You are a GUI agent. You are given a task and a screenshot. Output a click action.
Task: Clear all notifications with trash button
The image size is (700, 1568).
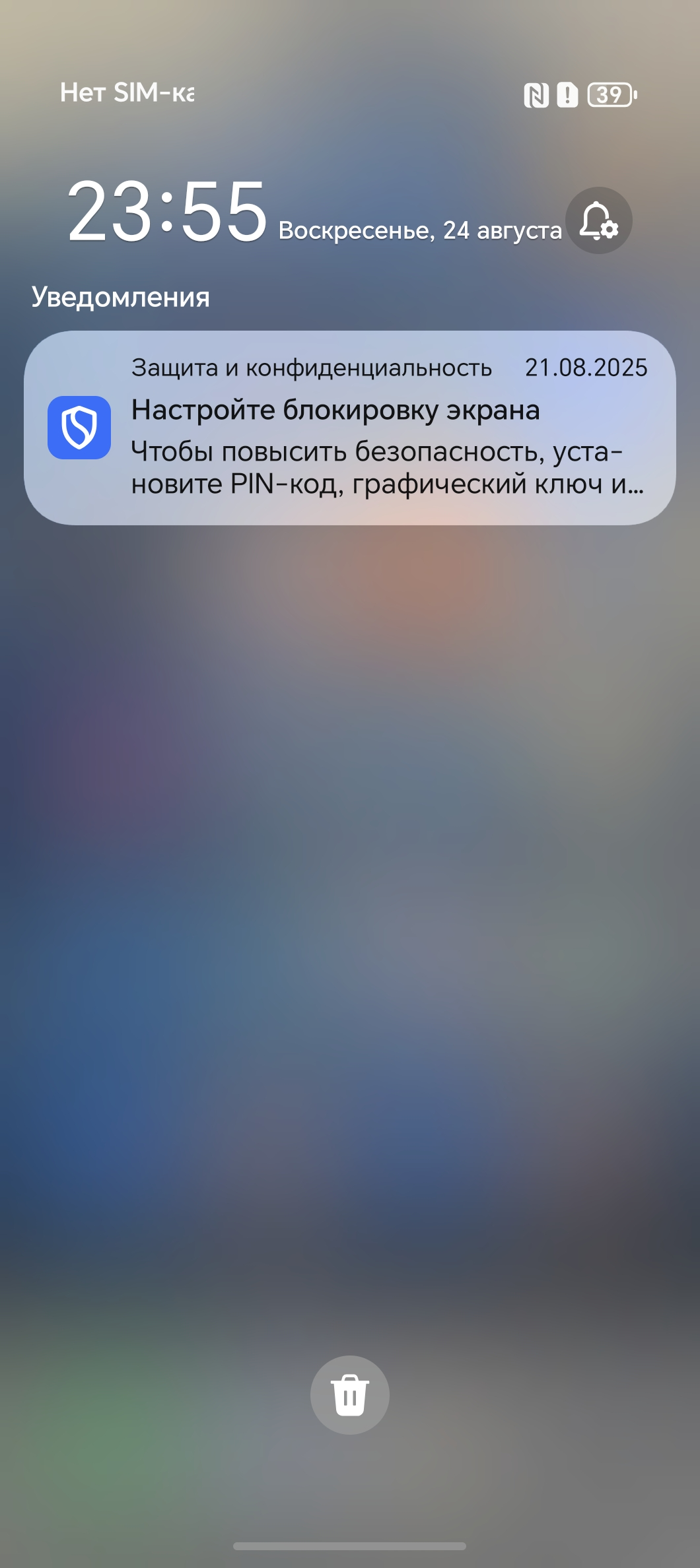click(x=350, y=1394)
